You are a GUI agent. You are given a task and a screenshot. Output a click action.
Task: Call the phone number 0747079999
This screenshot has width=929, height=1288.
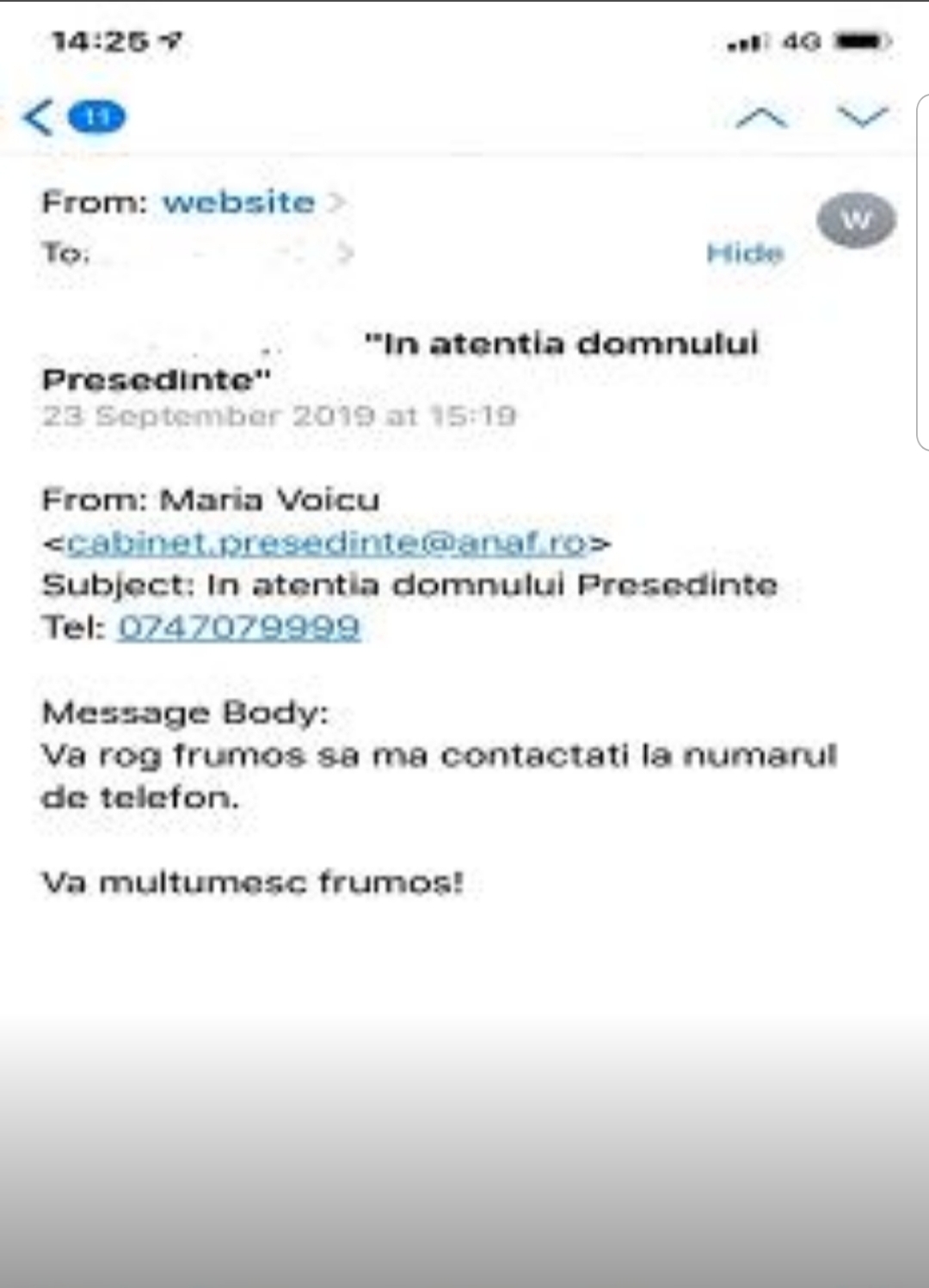[x=238, y=628]
